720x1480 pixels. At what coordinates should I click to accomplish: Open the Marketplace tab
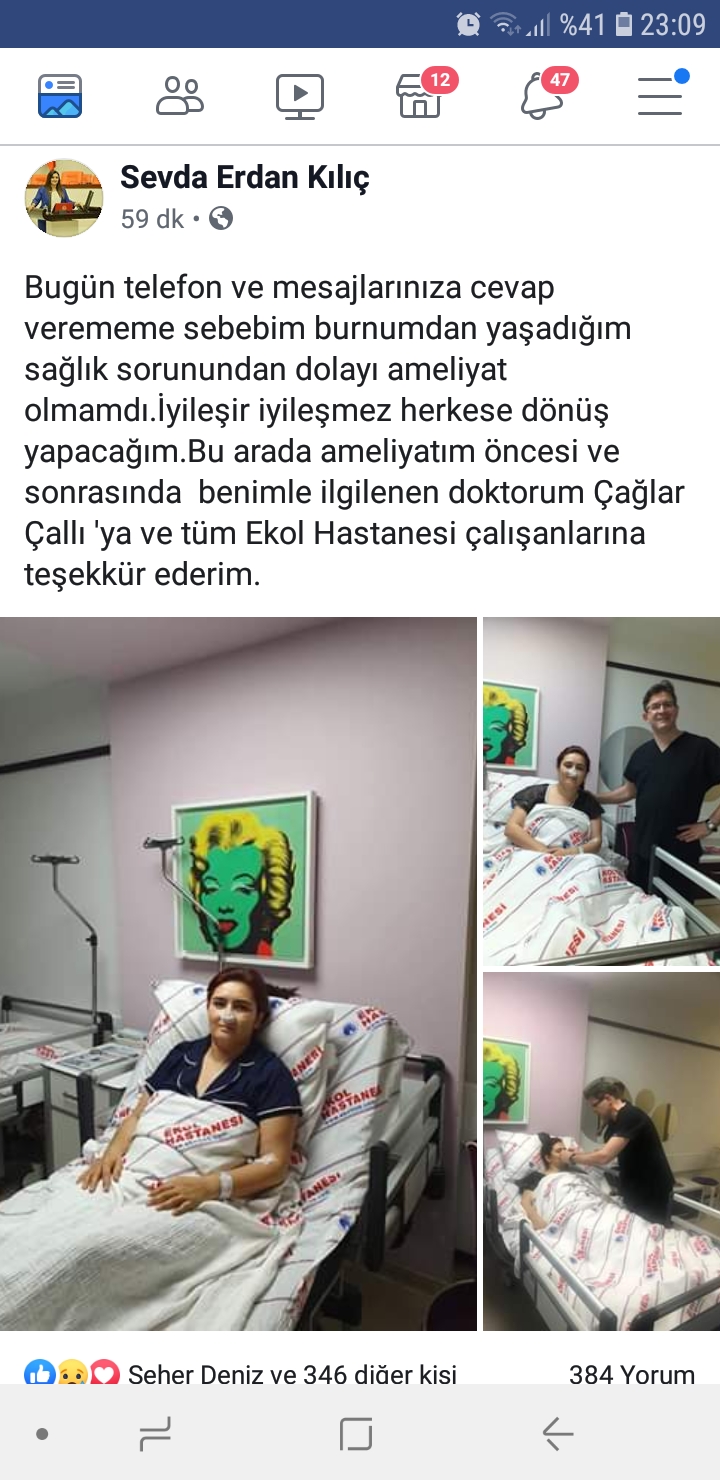pyautogui.click(x=420, y=96)
